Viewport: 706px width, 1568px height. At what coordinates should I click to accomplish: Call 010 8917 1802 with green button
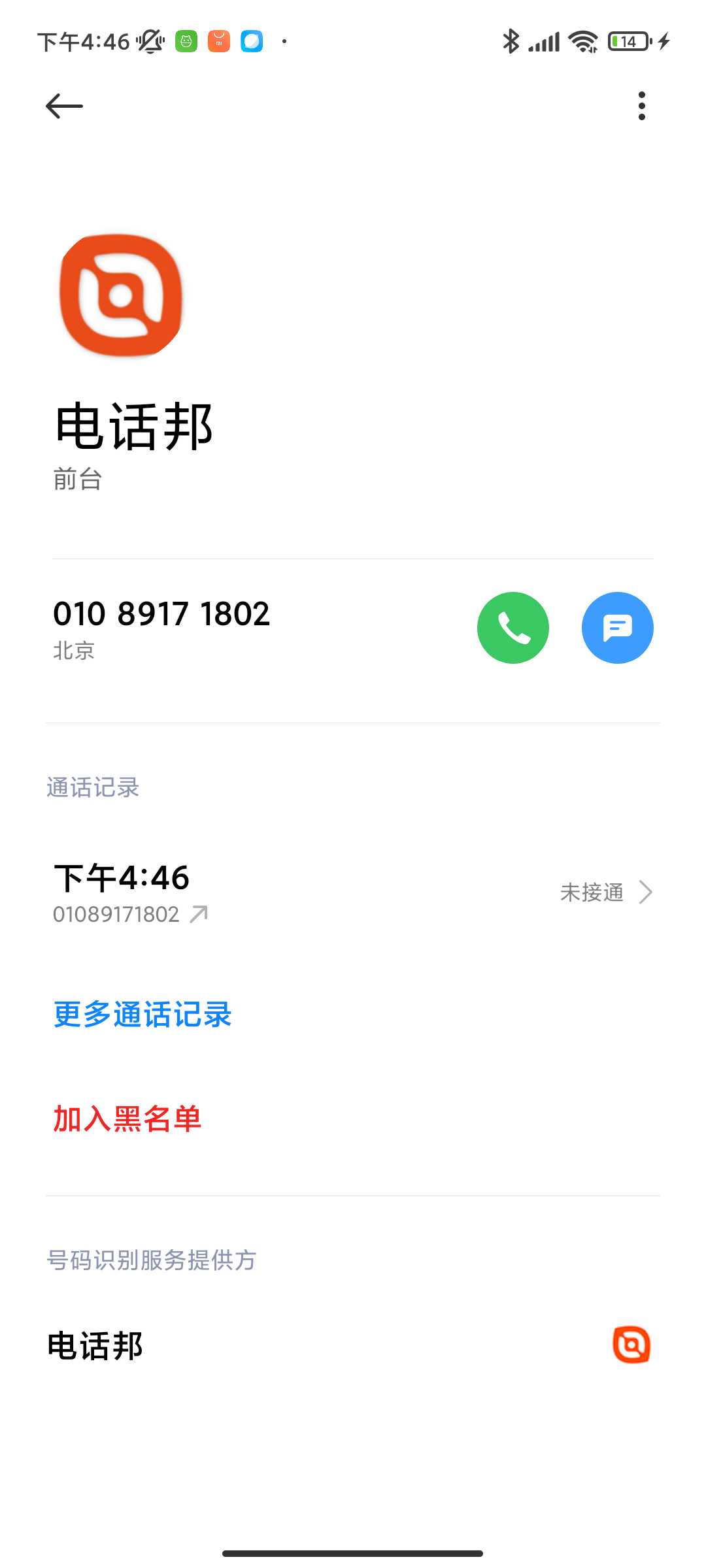[513, 628]
